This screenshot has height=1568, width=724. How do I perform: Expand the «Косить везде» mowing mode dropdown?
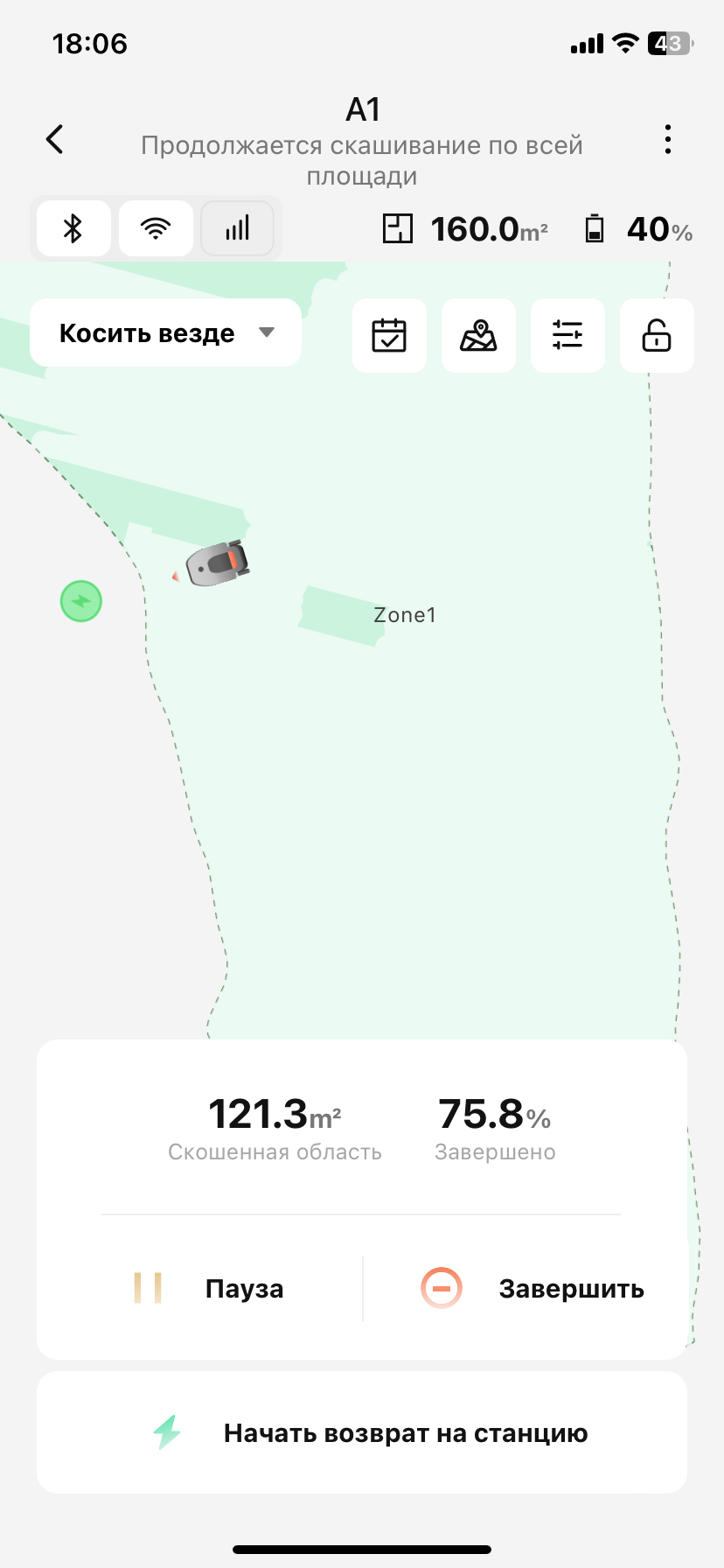pyautogui.click(x=166, y=333)
